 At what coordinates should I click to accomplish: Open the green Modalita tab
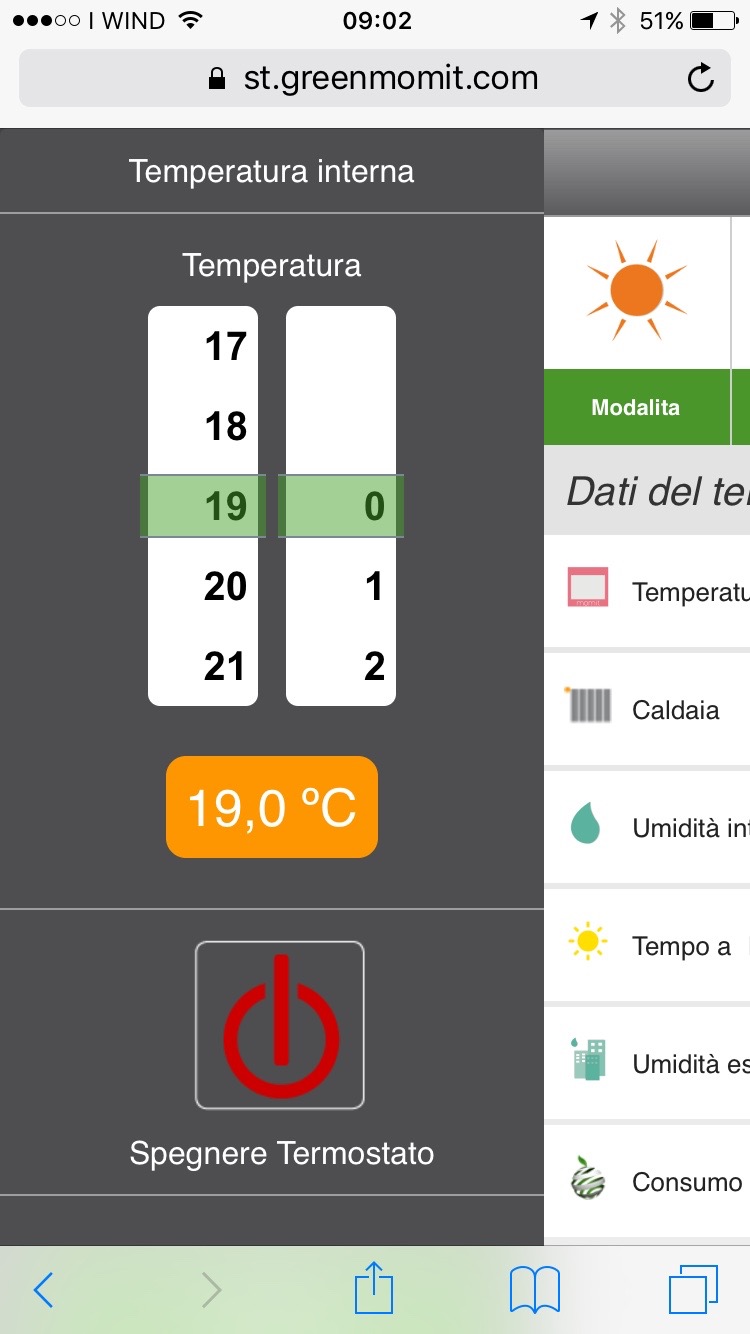click(x=636, y=408)
